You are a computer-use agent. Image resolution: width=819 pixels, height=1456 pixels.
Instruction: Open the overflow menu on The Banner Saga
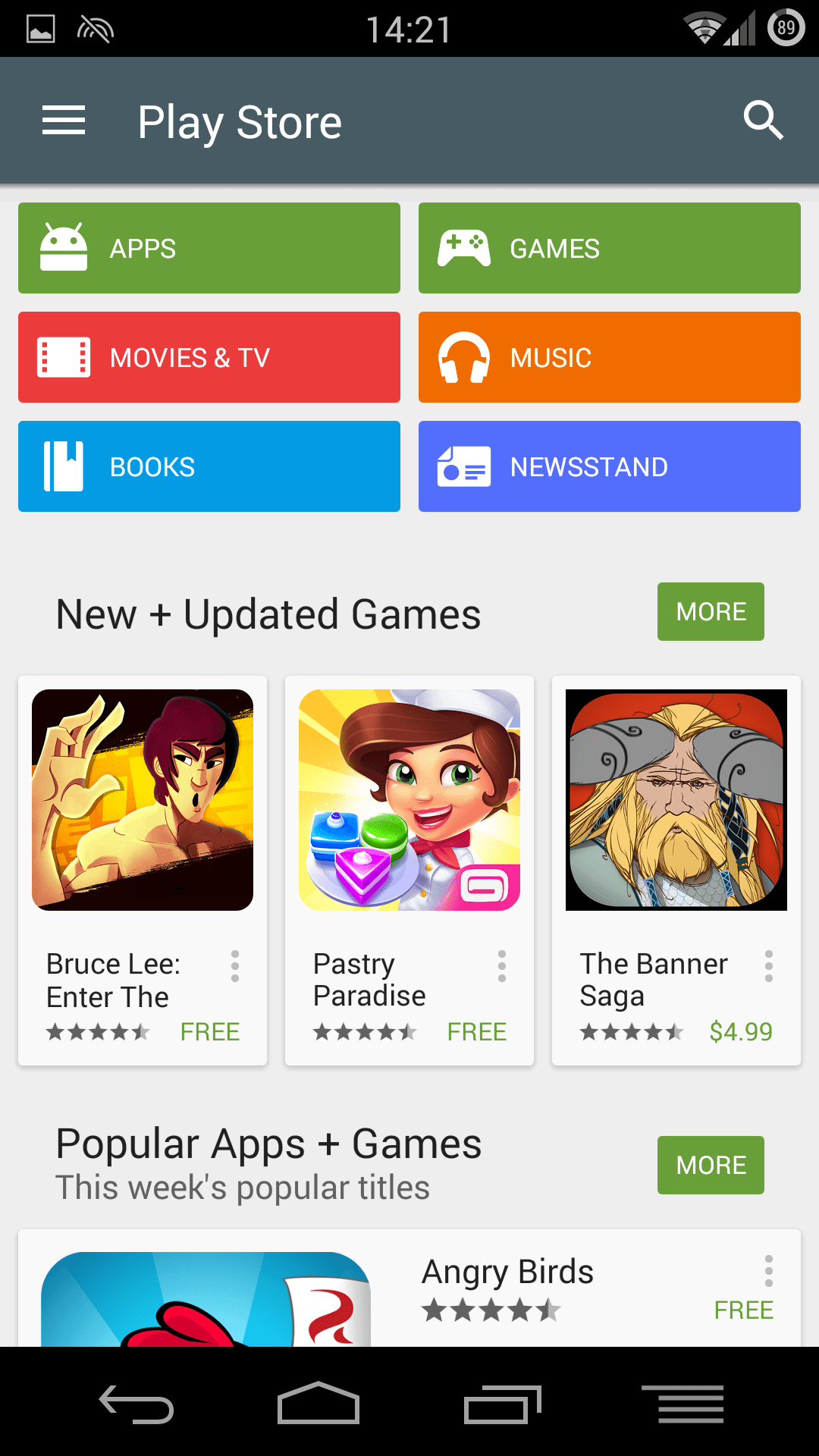769,966
